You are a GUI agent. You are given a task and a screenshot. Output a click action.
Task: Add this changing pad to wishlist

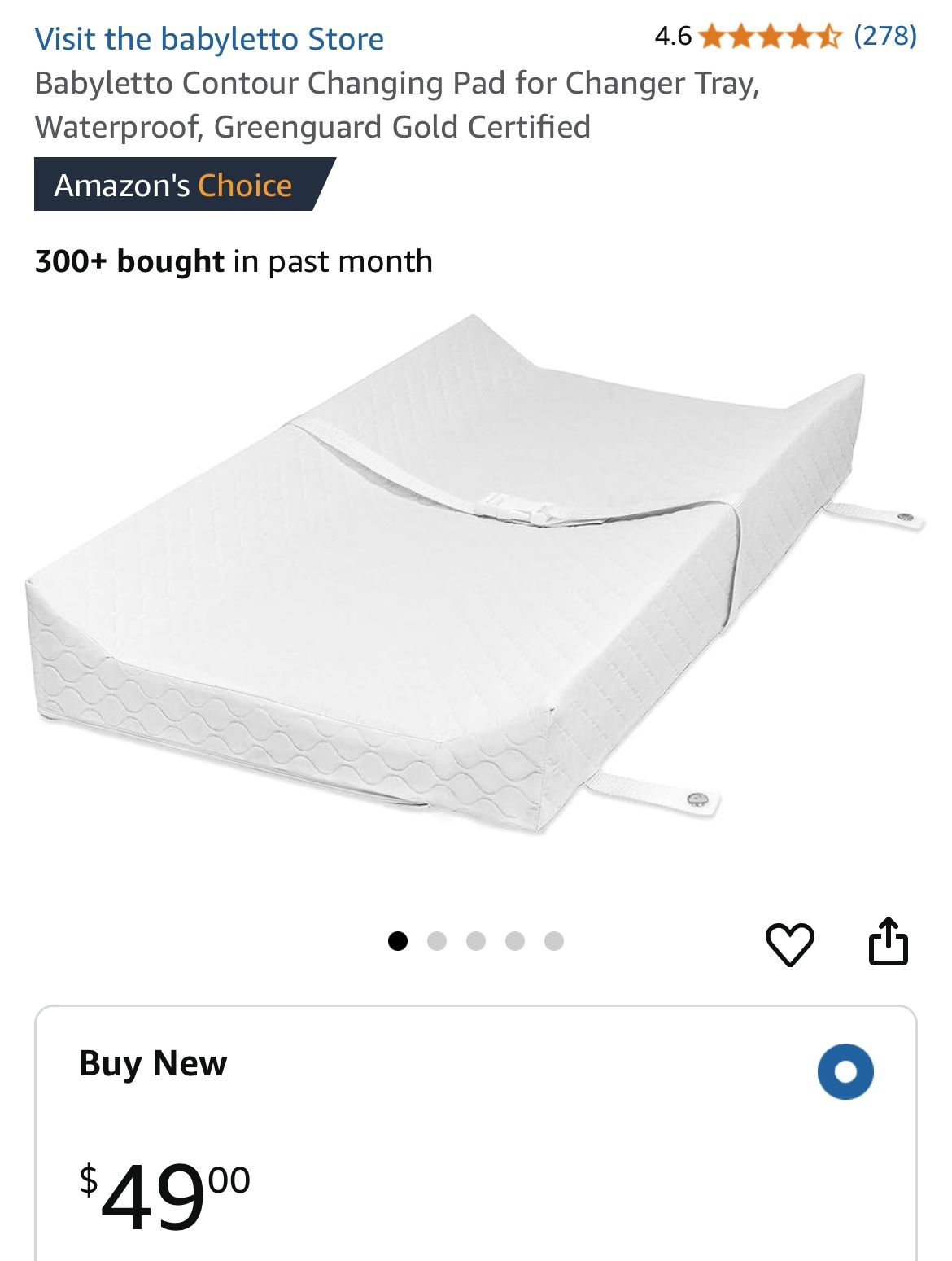click(x=789, y=944)
